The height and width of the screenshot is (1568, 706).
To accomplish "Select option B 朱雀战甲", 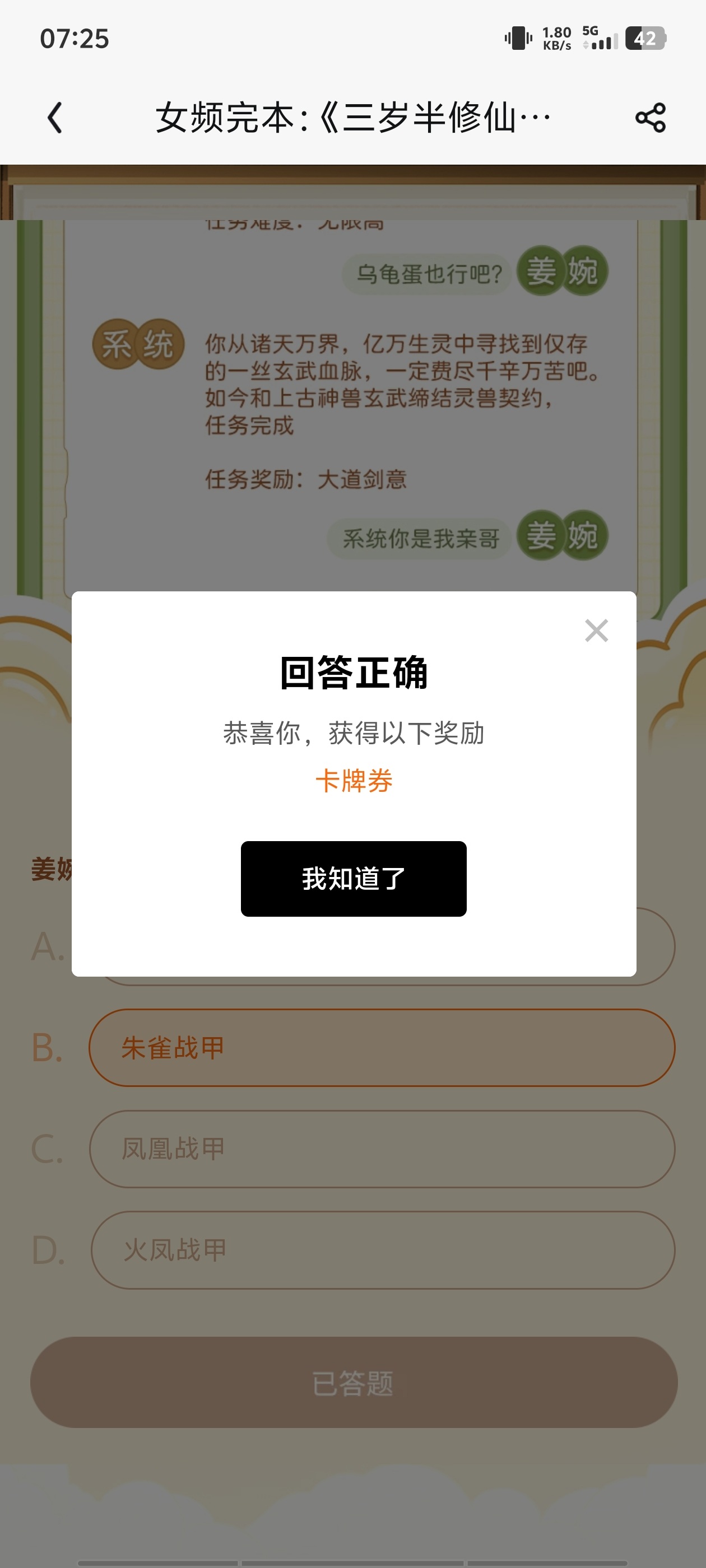I will point(382,1048).
